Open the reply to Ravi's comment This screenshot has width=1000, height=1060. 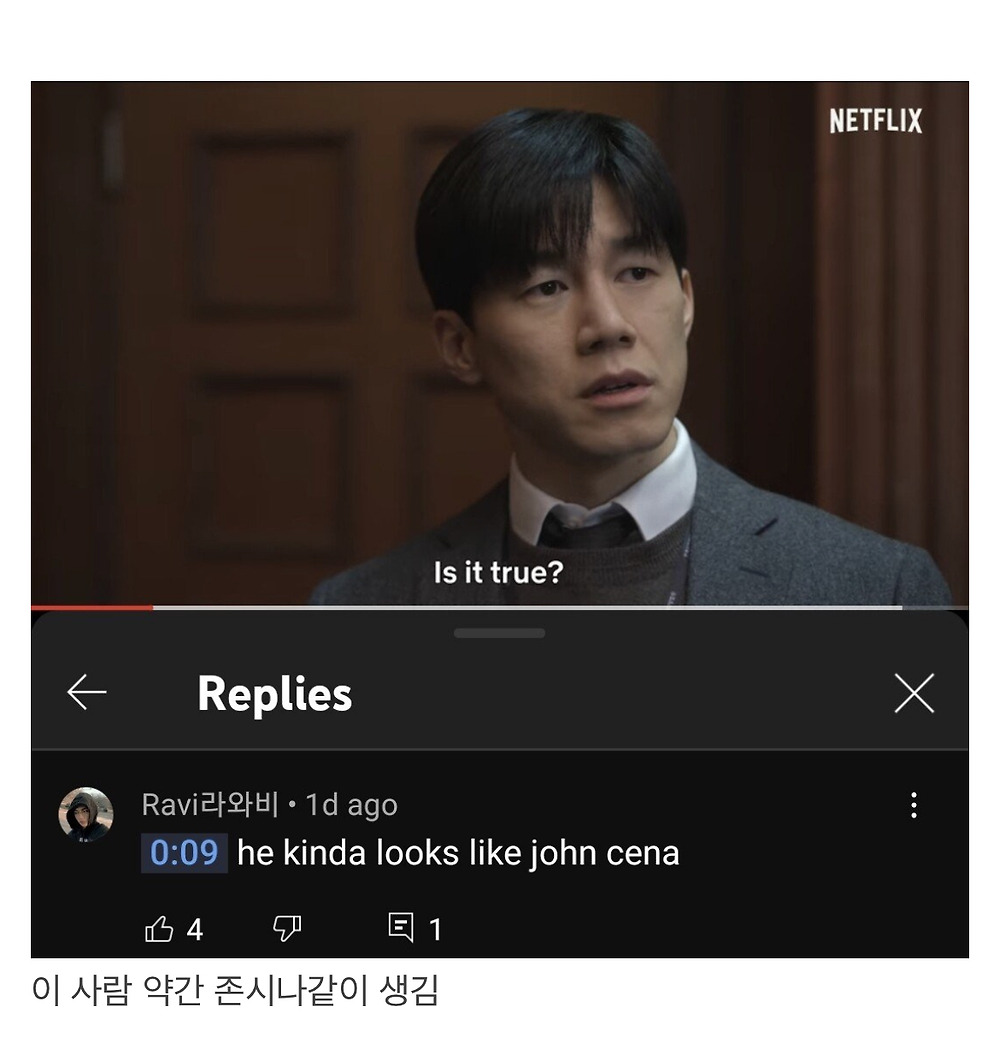click(401, 929)
